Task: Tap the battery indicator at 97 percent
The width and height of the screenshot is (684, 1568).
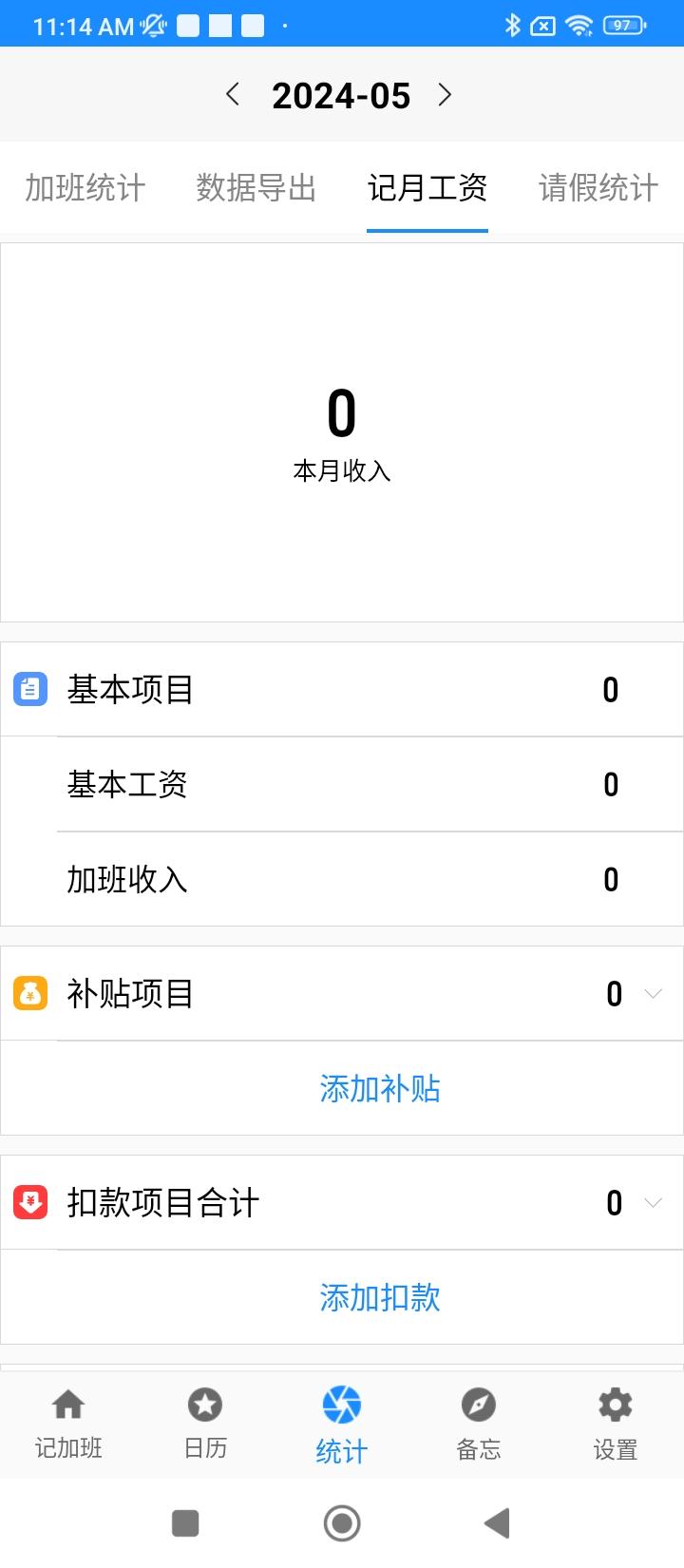Action: (x=622, y=26)
